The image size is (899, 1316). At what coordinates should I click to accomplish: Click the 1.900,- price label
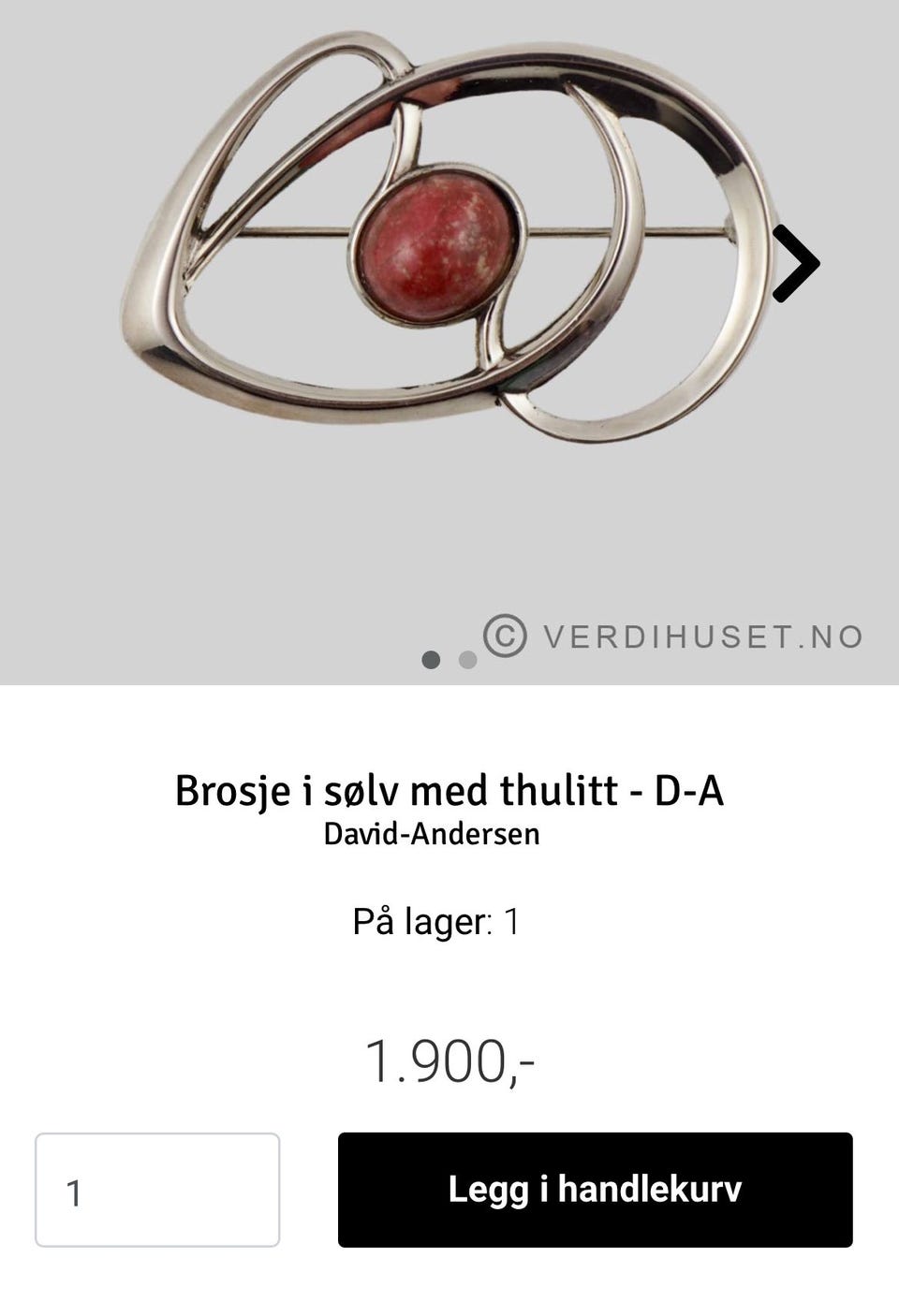[x=449, y=1060]
